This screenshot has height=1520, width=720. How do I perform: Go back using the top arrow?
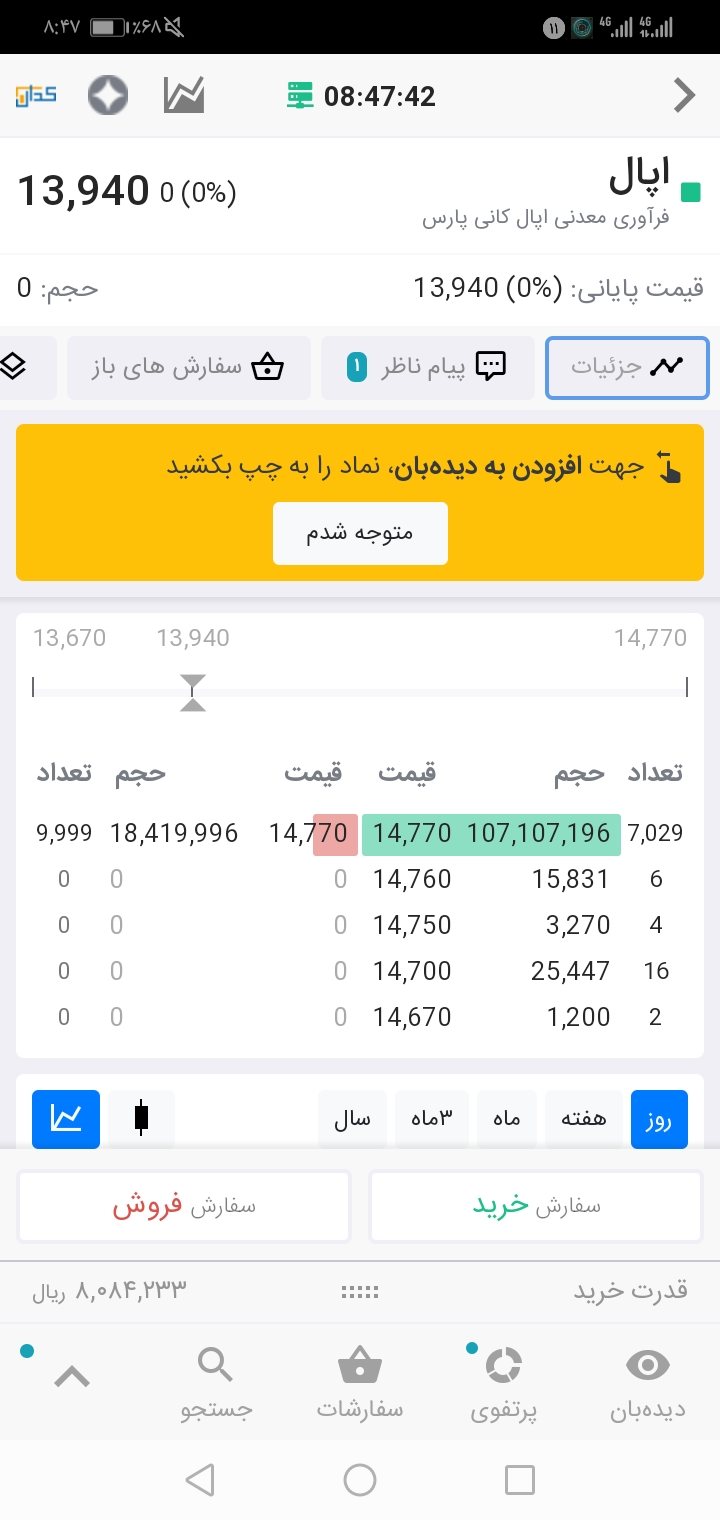point(685,96)
